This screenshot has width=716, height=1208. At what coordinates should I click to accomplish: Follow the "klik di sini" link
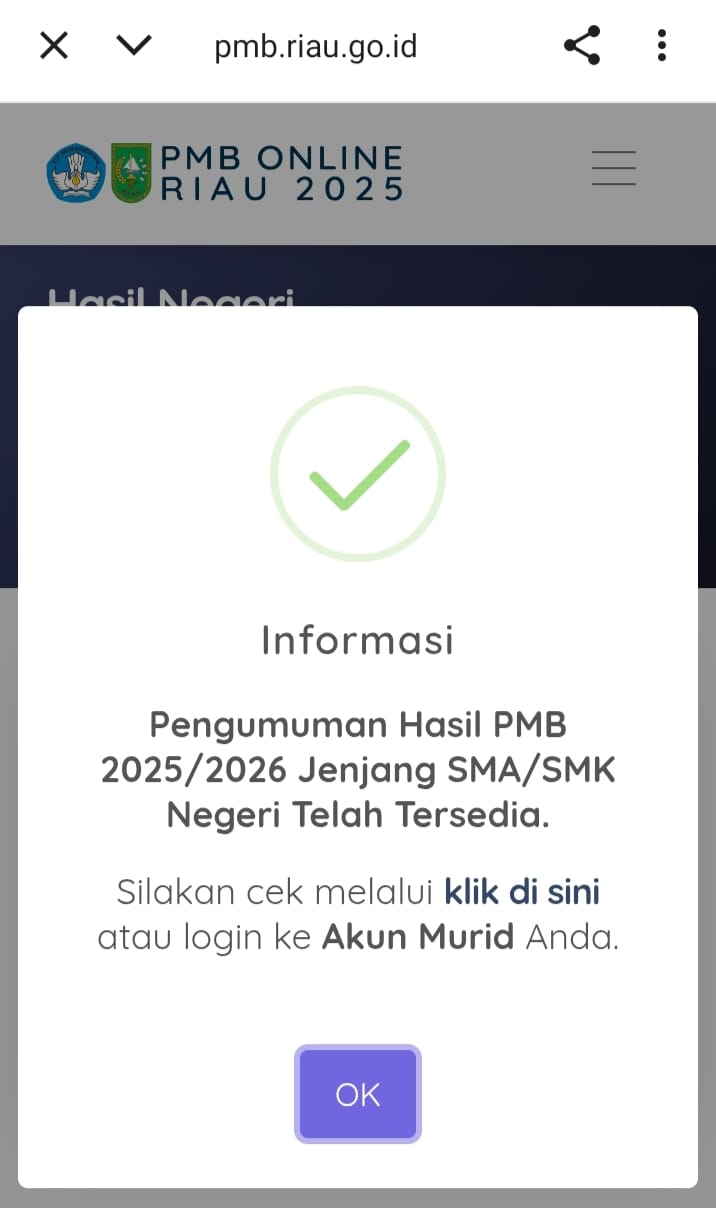[x=522, y=891]
